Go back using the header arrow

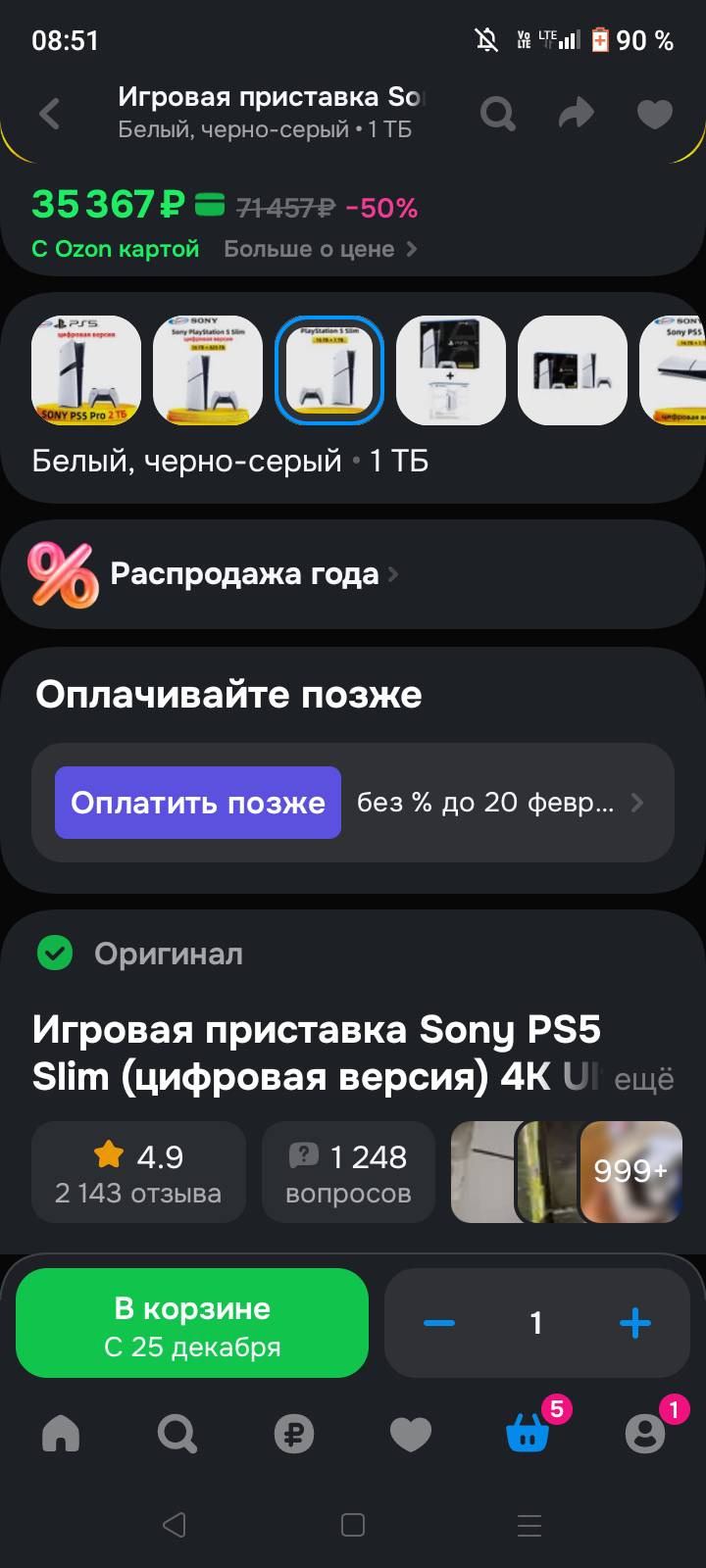(x=50, y=114)
